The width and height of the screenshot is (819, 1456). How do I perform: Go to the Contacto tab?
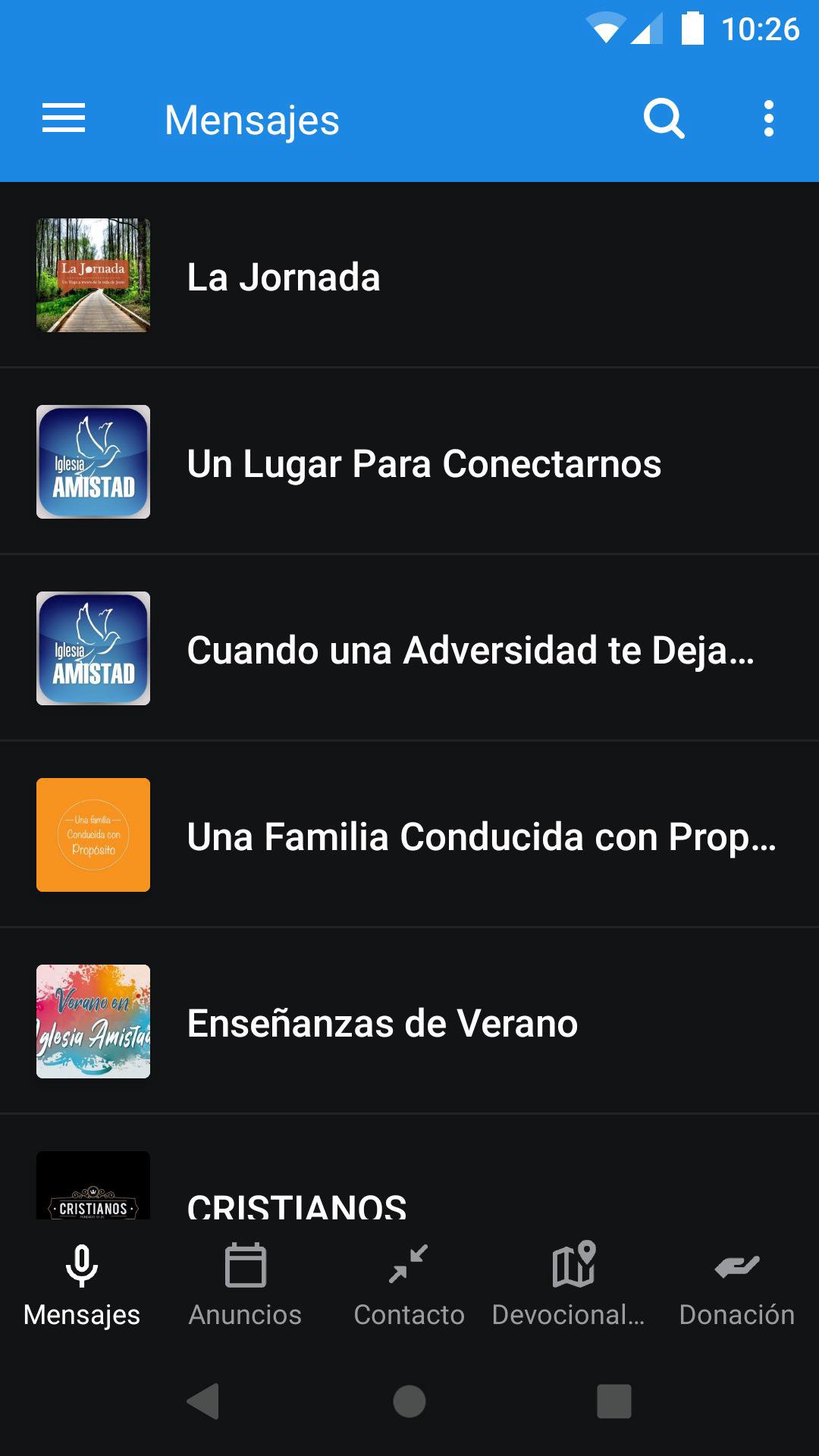tap(409, 1283)
